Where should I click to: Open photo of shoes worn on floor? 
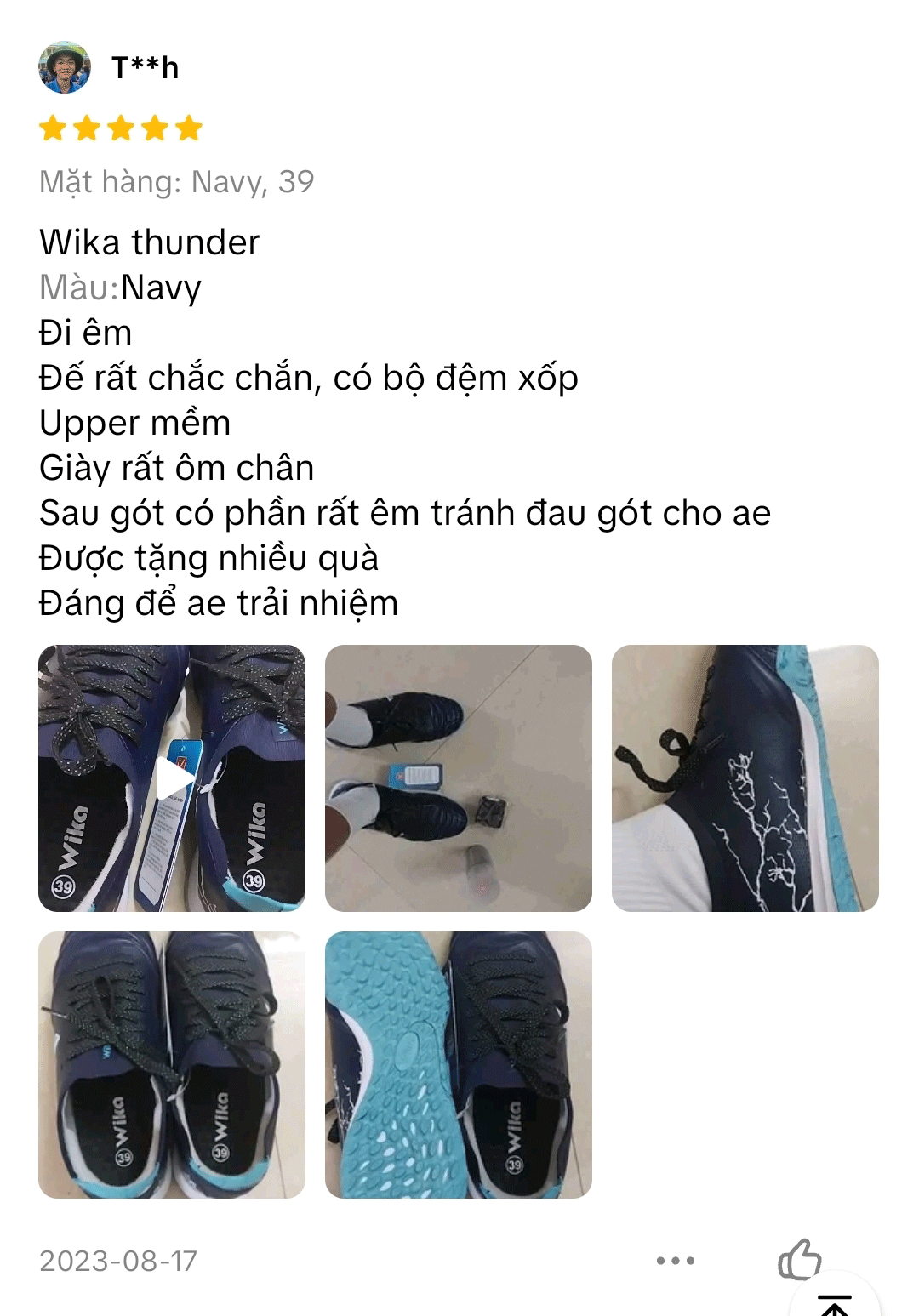click(x=458, y=778)
